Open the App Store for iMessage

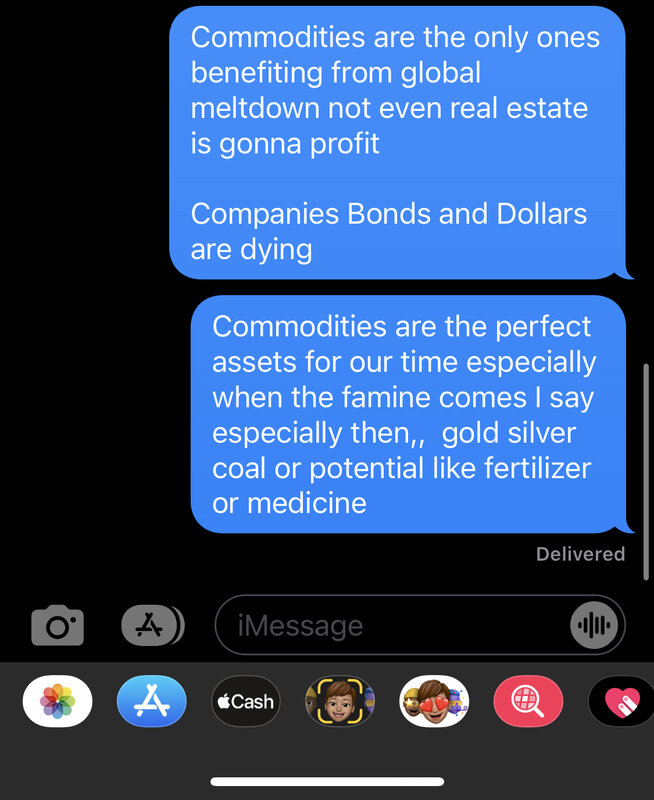coord(151,701)
